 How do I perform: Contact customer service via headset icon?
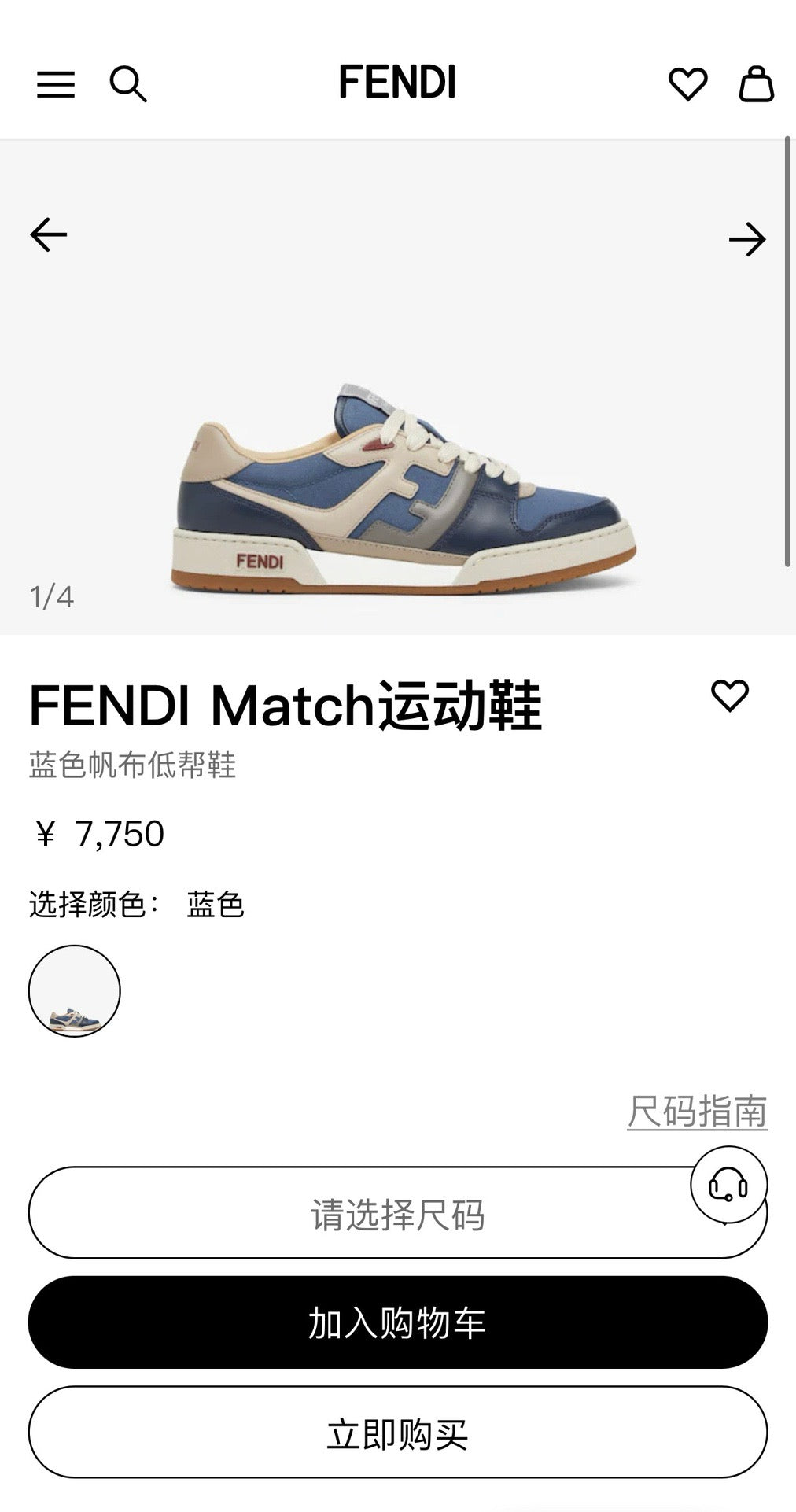pyautogui.click(x=728, y=1184)
